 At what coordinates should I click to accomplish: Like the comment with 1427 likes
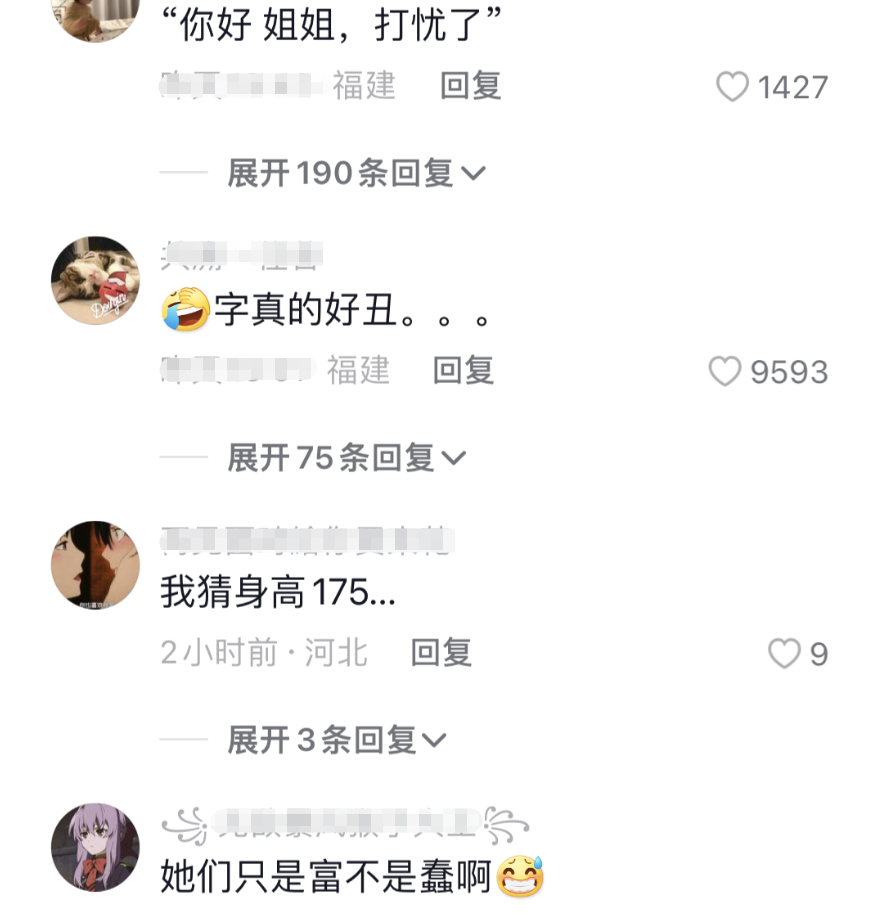pos(731,88)
